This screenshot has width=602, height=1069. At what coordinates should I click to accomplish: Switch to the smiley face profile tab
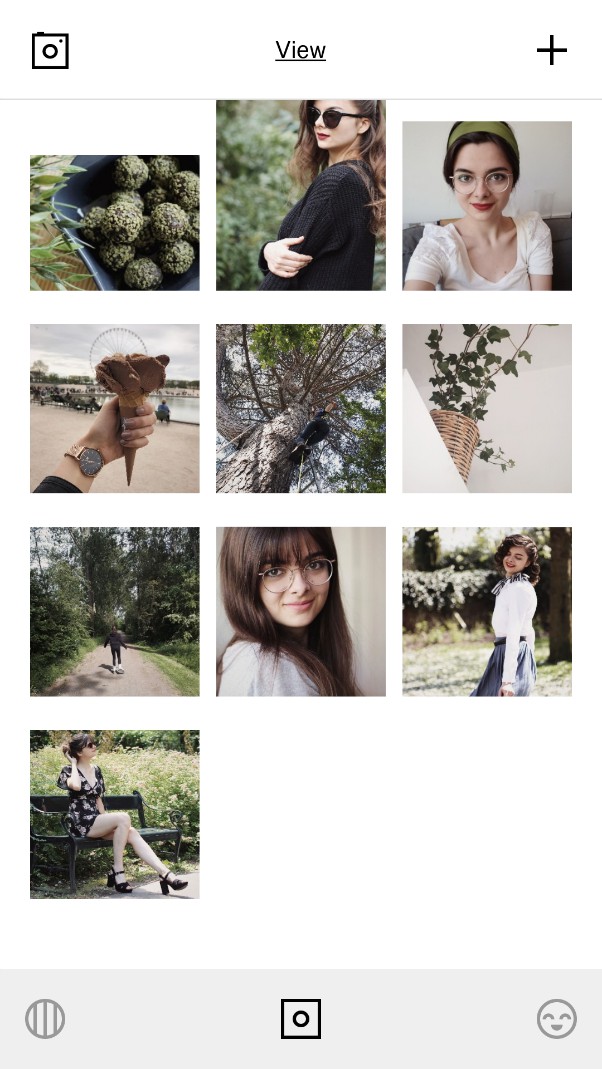[x=557, y=1019]
